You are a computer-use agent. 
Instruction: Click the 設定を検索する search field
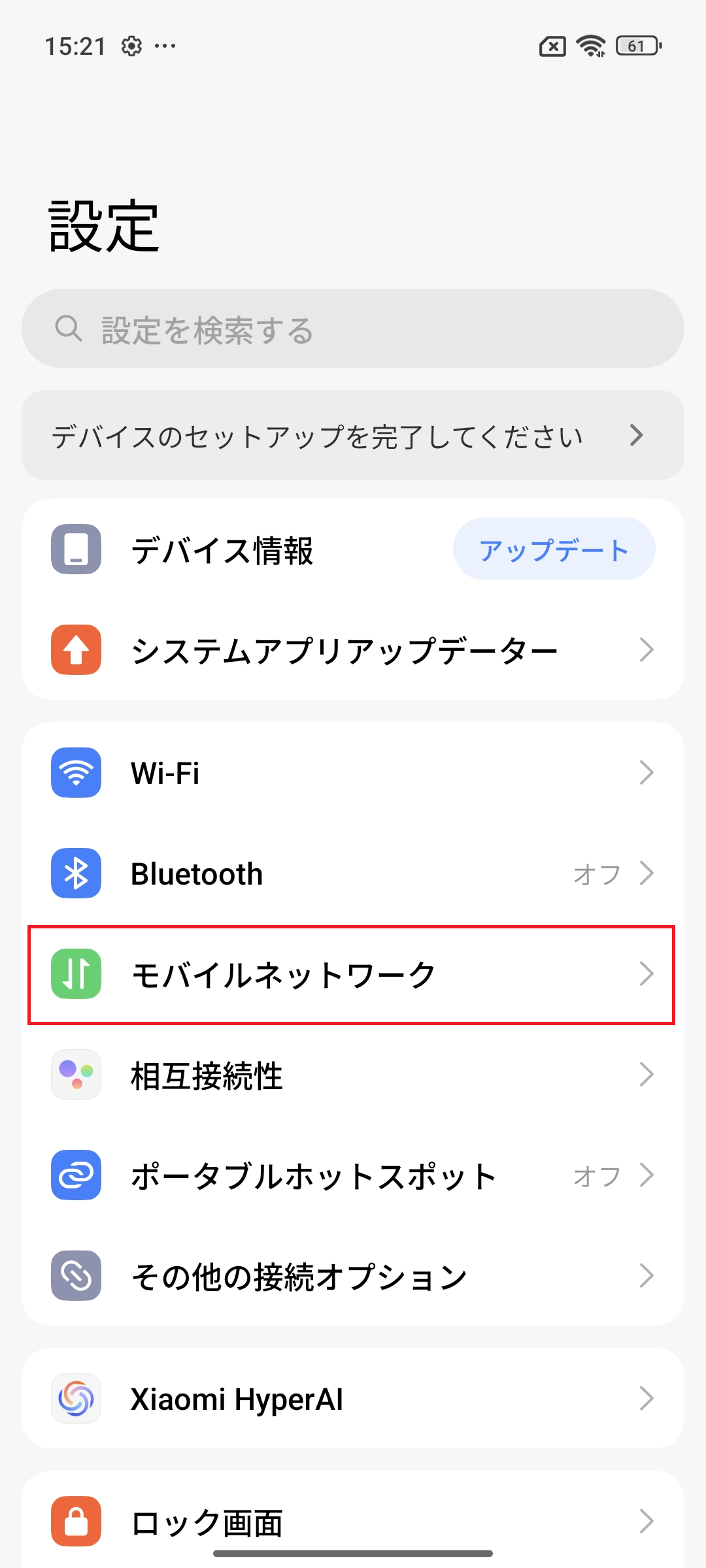pos(353,330)
